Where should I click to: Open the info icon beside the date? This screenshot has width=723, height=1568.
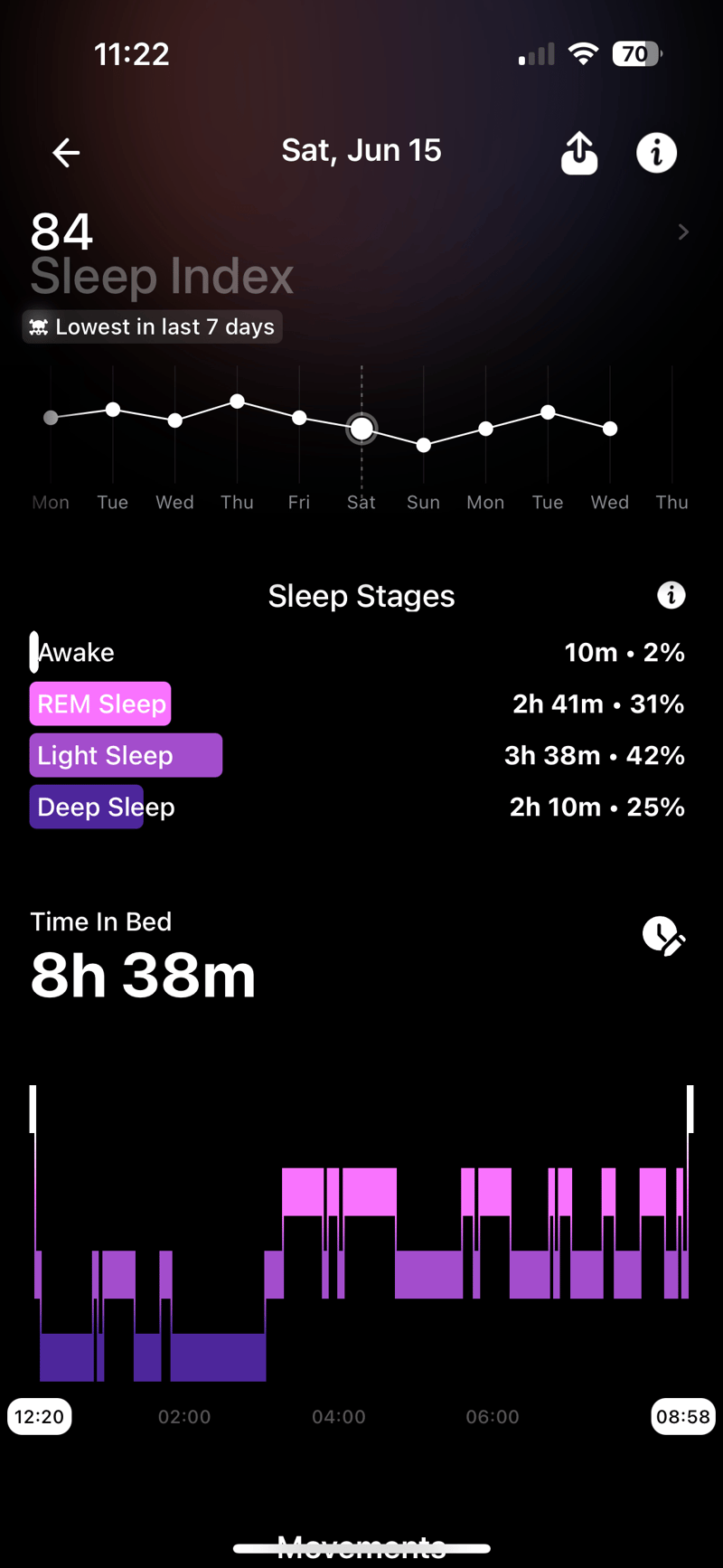[656, 153]
